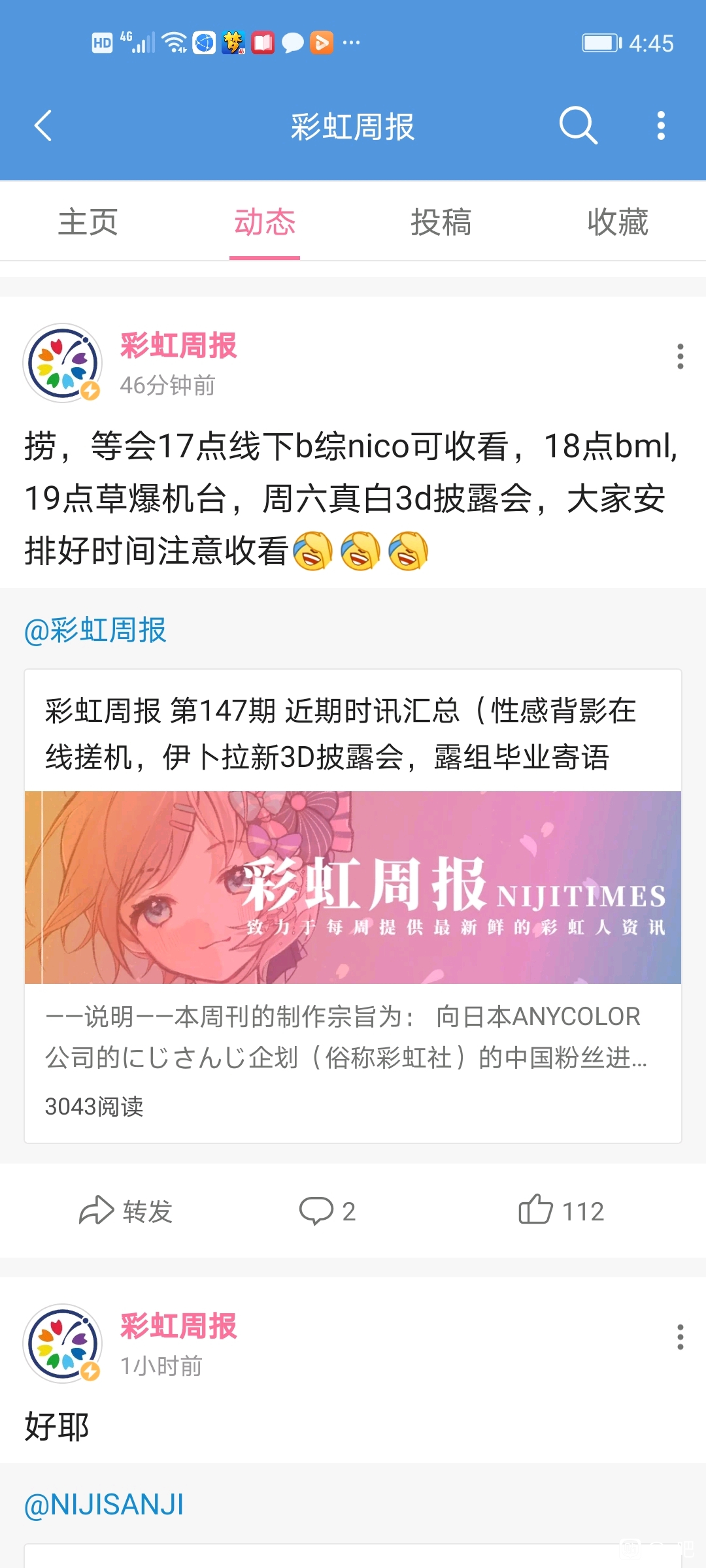Open search in the top bar
706x1568 pixels.
point(578,125)
